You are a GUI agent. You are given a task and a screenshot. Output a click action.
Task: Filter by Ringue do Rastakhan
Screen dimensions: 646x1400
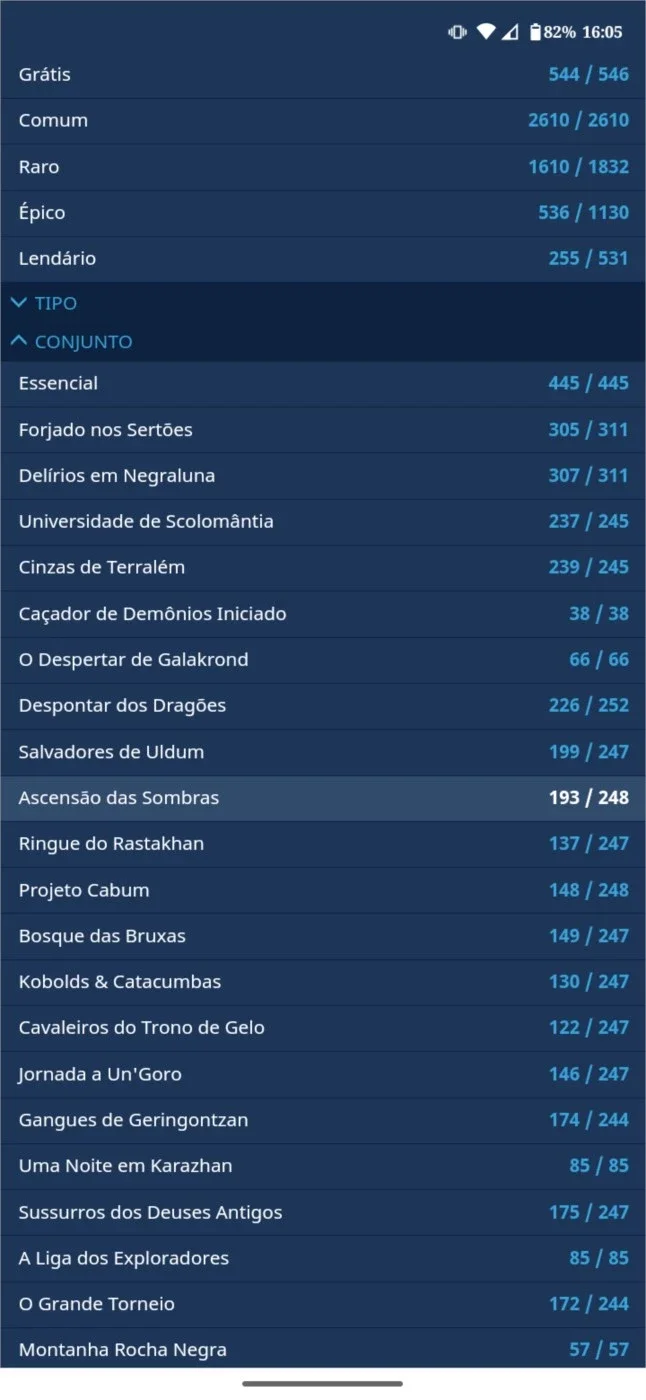(323, 844)
